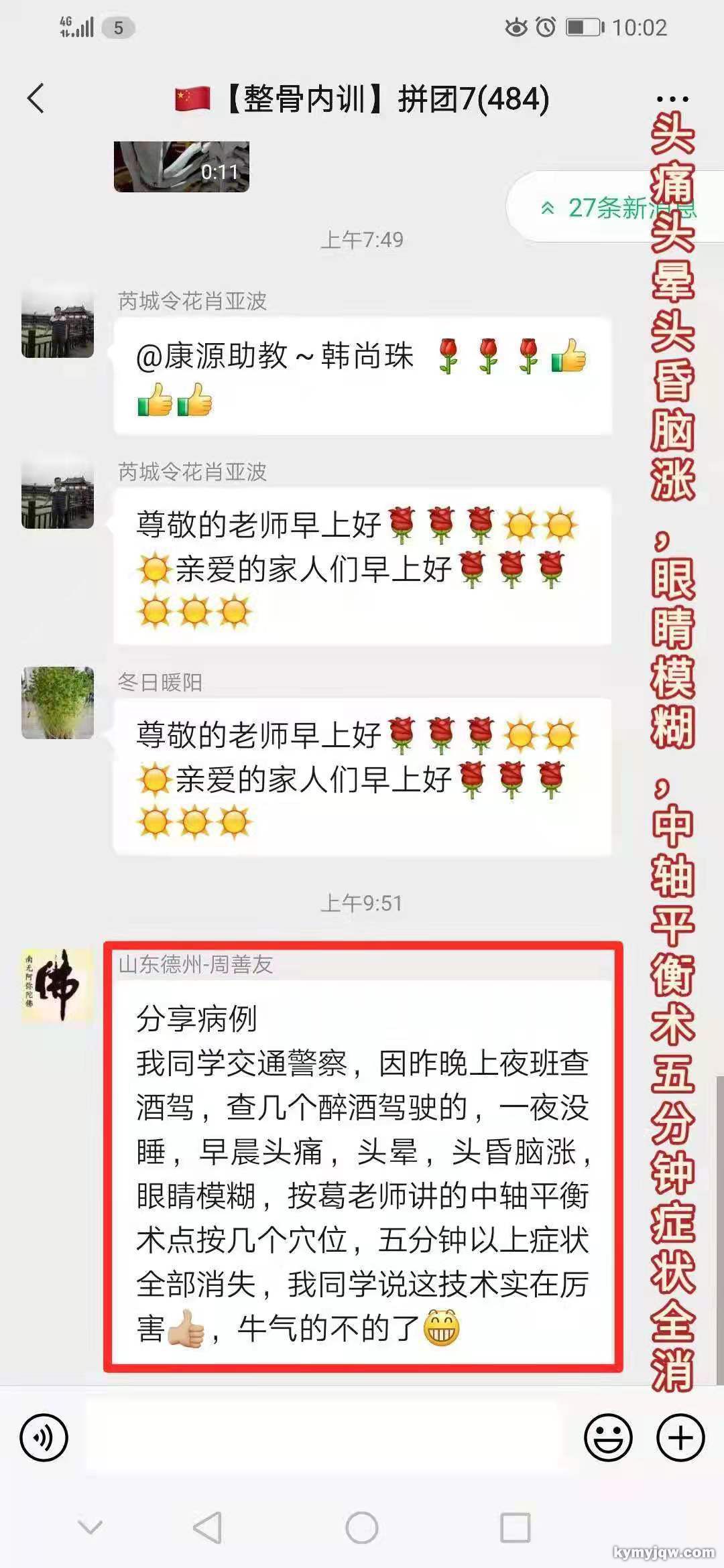View 冬日暖阳's profile avatar
Screen dimensions: 724x1568
coord(58,702)
